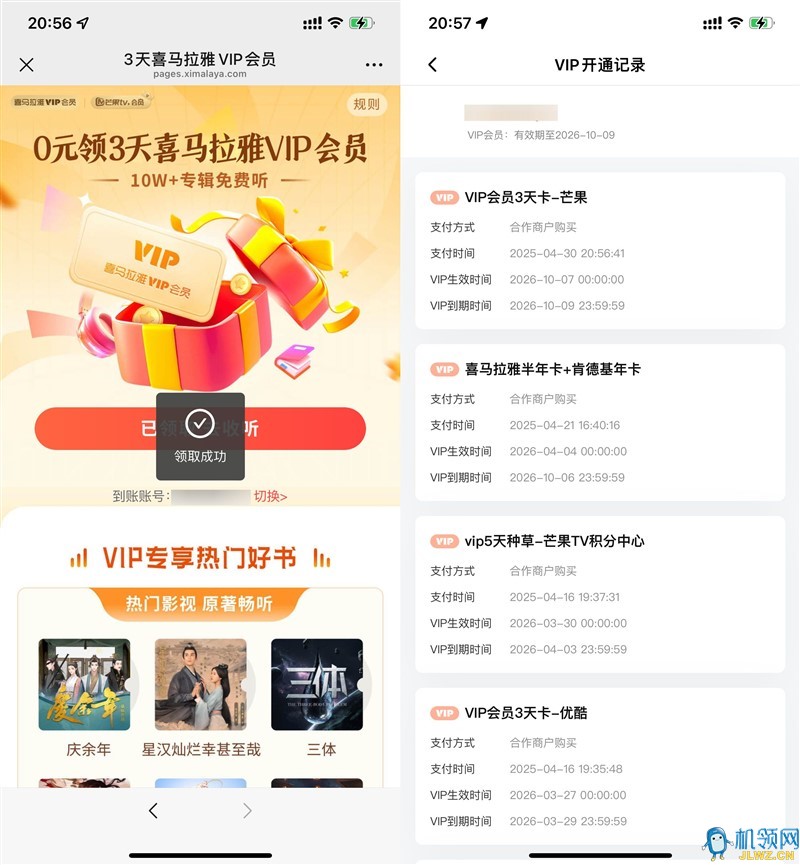Close the 3天喜马拉雅VIP会员 page

[27, 65]
